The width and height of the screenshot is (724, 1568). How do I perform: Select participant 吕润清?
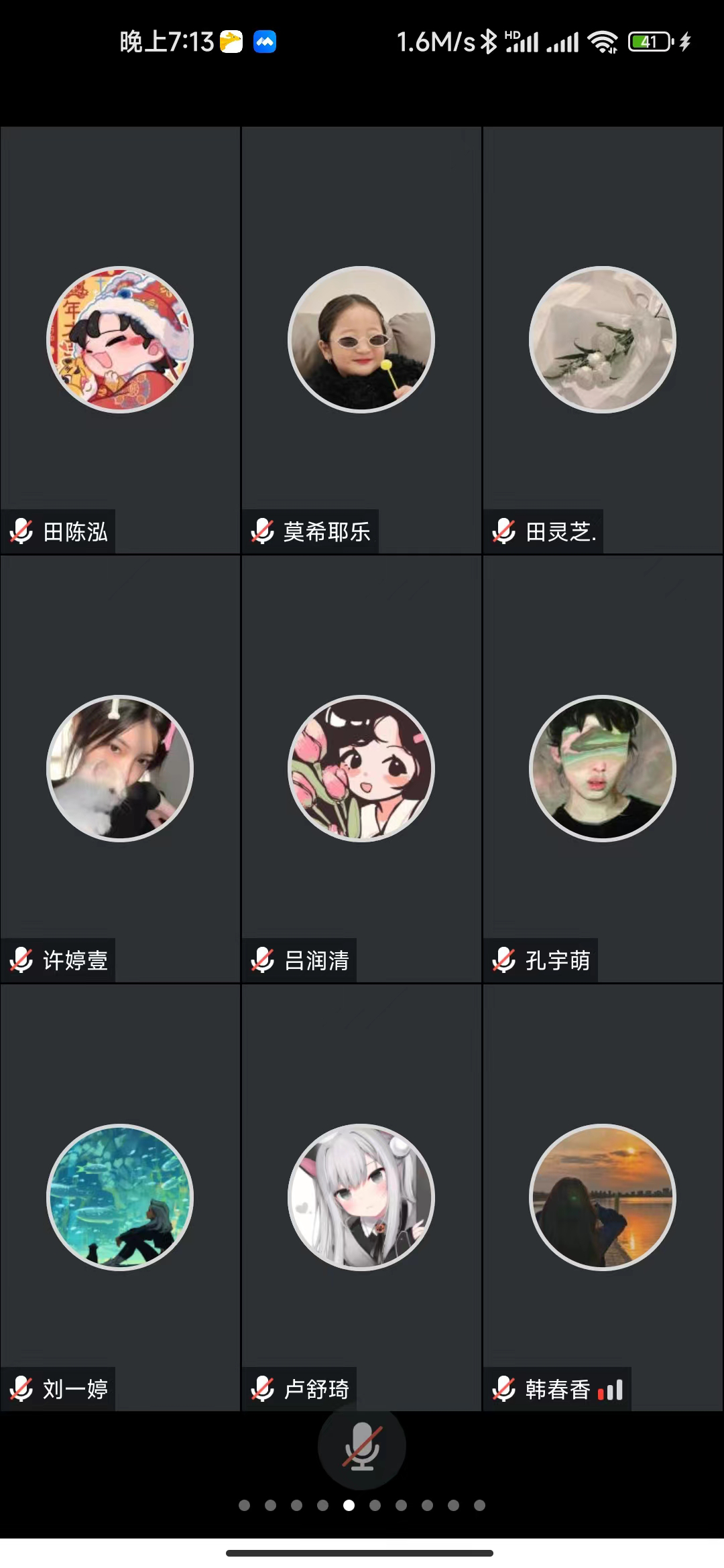(361, 769)
